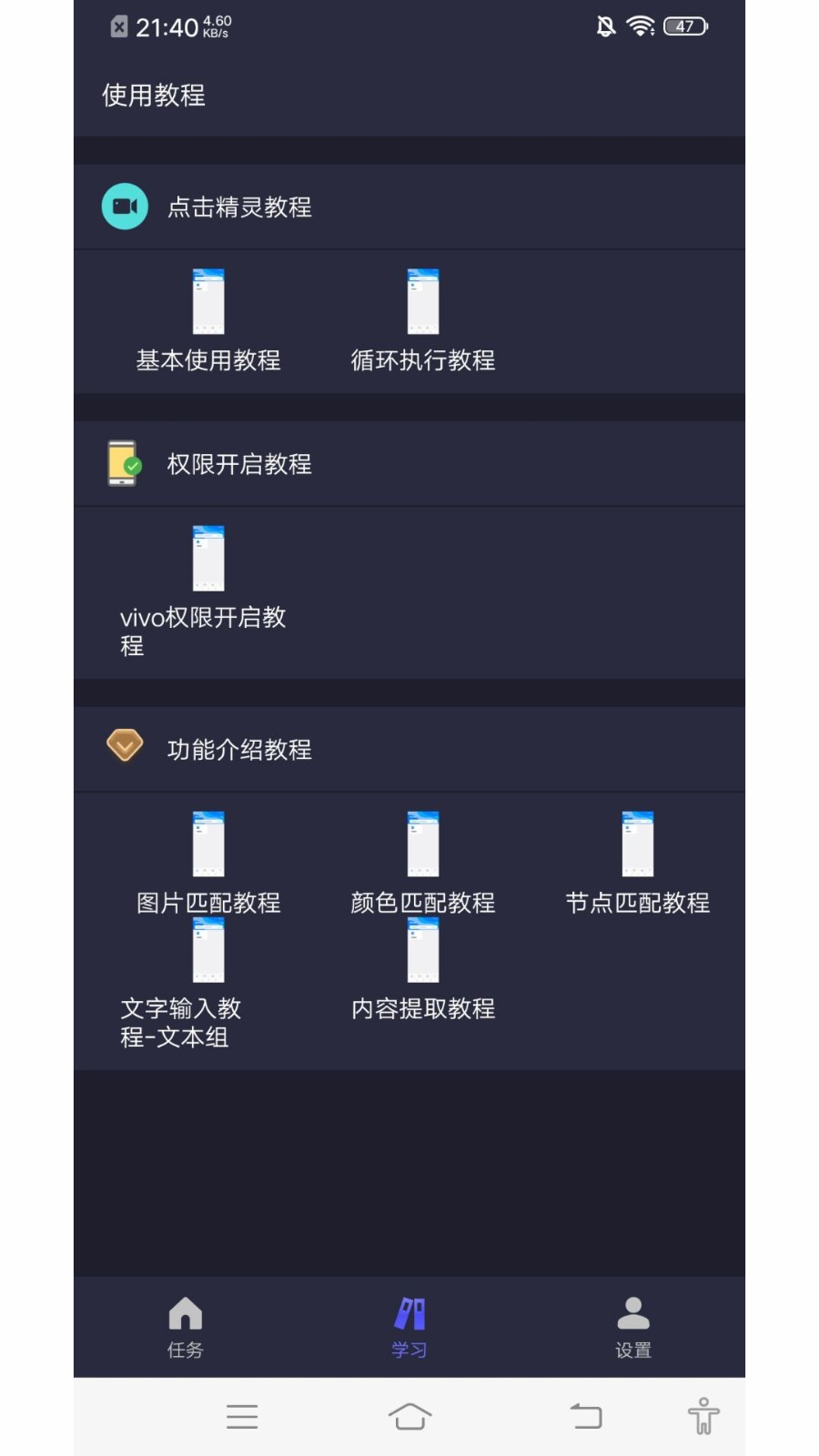Image resolution: width=819 pixels, height=1456 pixels.
Task: Open the 循环执行教程 tutorial
Action: [x=422, y=319]
